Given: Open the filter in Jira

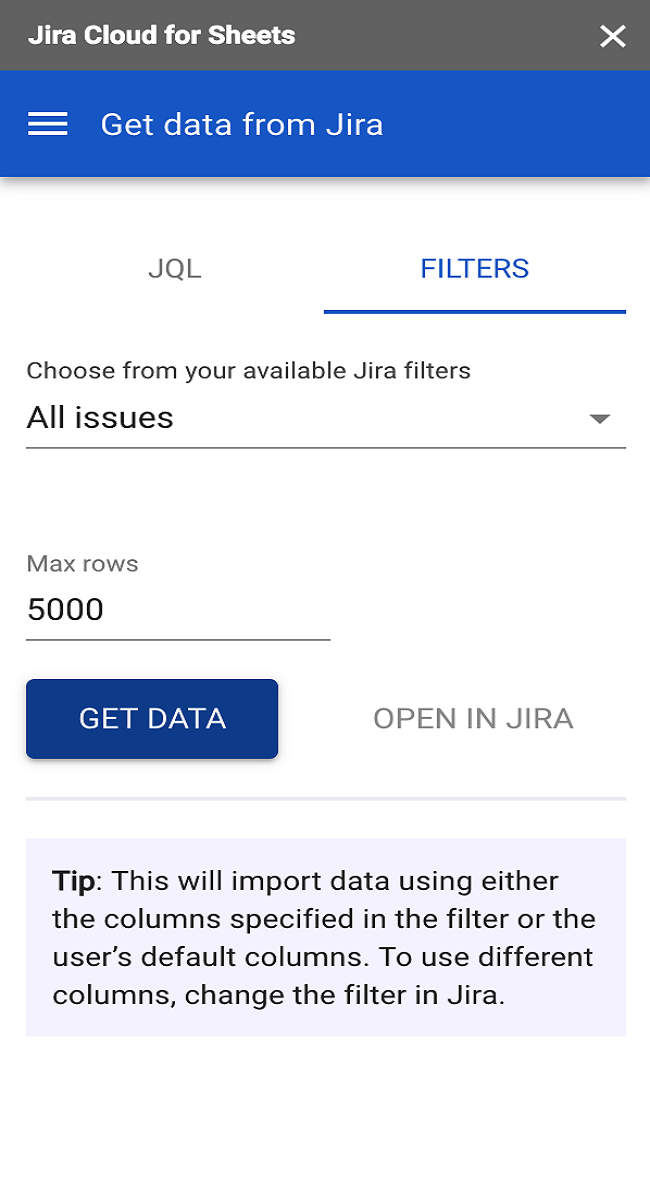Looking at the screenshot, I should (473, 719).
